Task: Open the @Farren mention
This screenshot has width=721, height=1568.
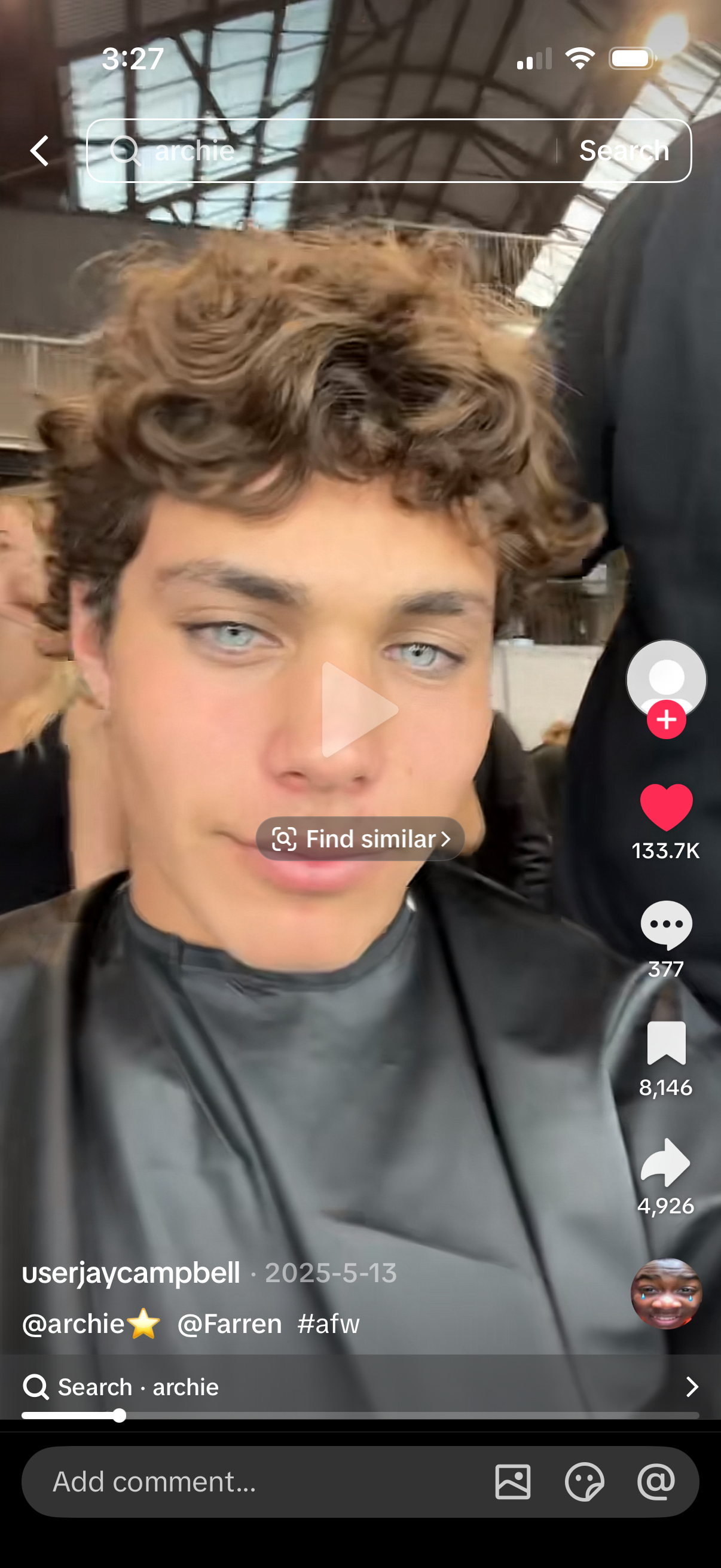Action: (x=230, y=1324)
